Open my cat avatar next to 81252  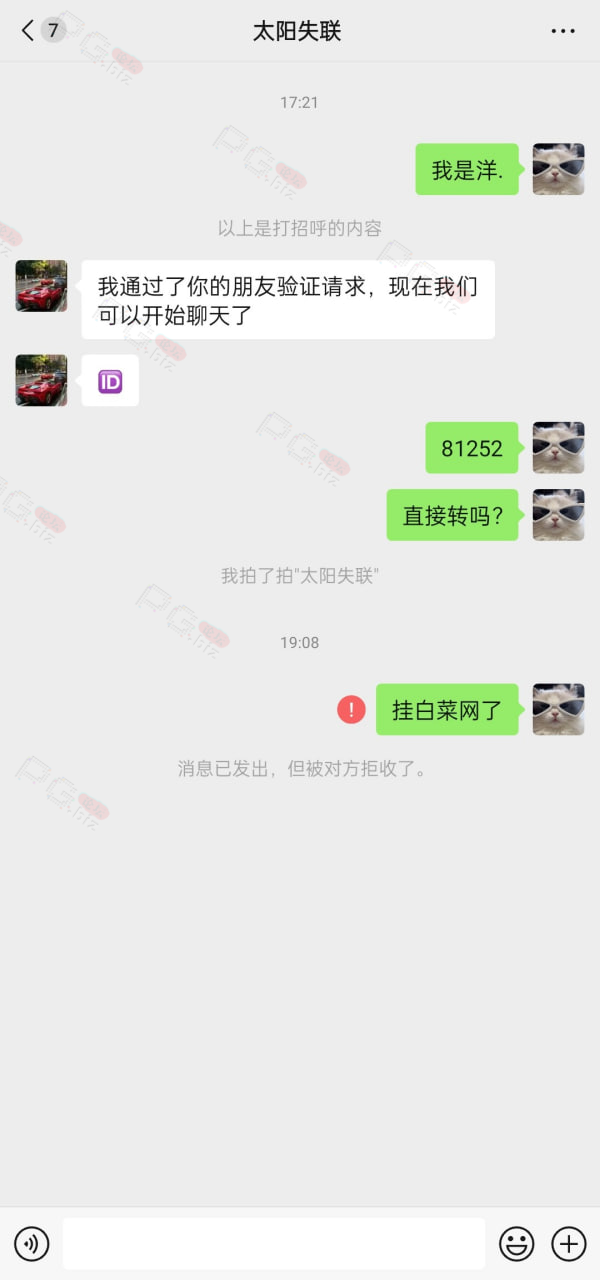pyautogui.click(x=558, y=447)
